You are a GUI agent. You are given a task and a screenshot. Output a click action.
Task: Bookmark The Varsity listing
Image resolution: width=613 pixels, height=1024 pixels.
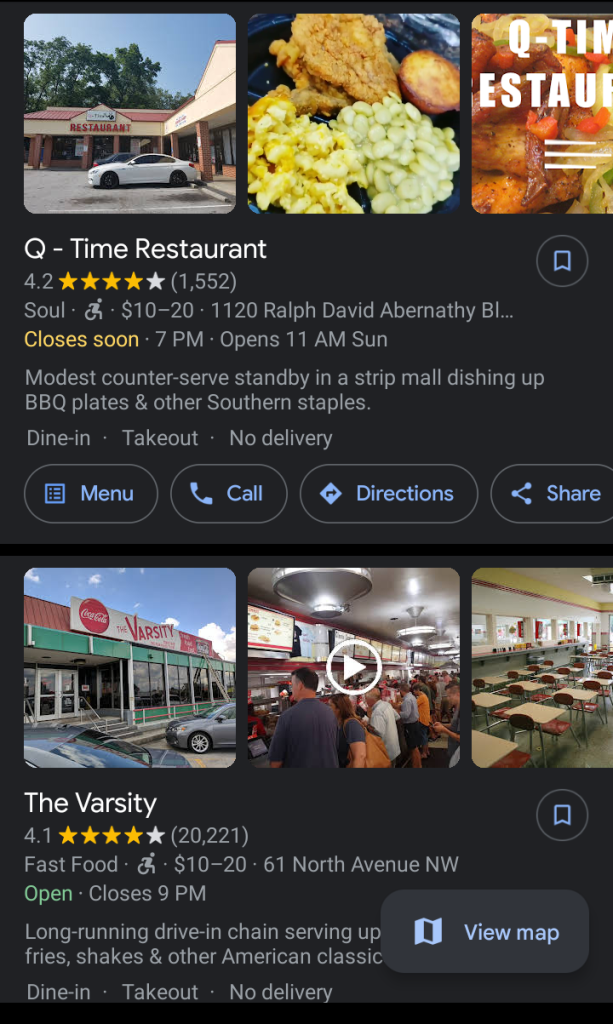tap(562, 815)
